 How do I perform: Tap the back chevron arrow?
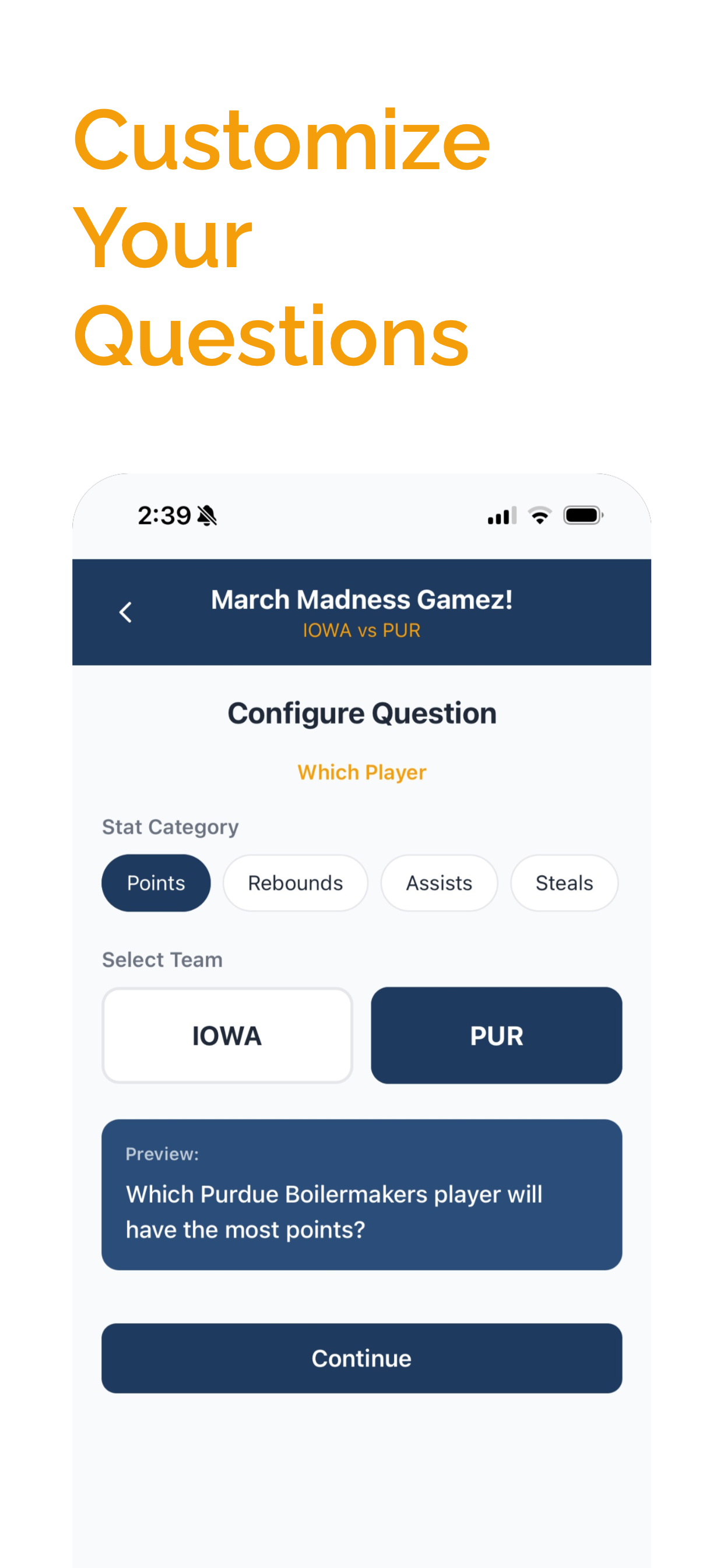(126, 611)
